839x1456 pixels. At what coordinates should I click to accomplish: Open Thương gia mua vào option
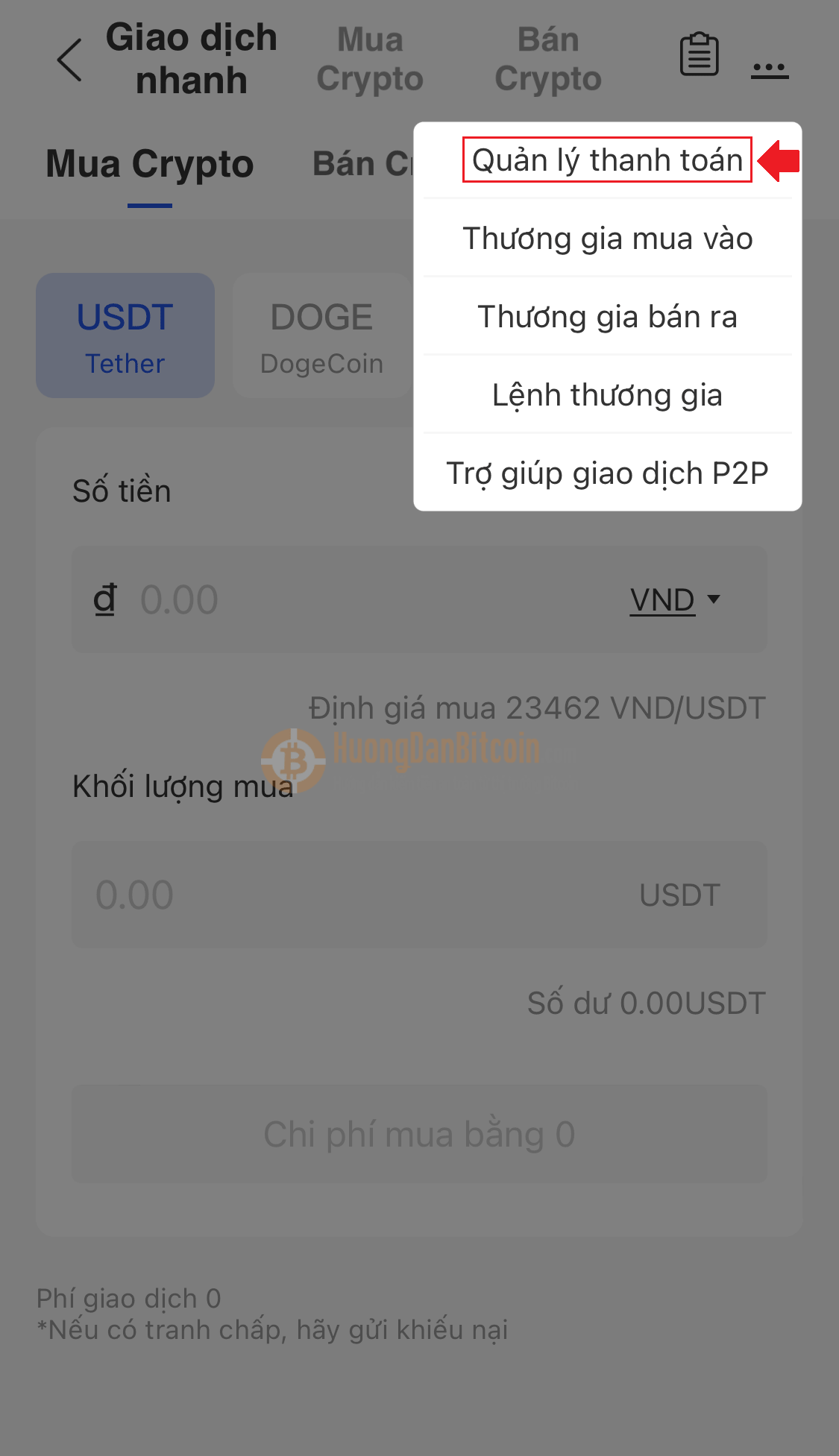pyautogui.click(x=607, y=239)
